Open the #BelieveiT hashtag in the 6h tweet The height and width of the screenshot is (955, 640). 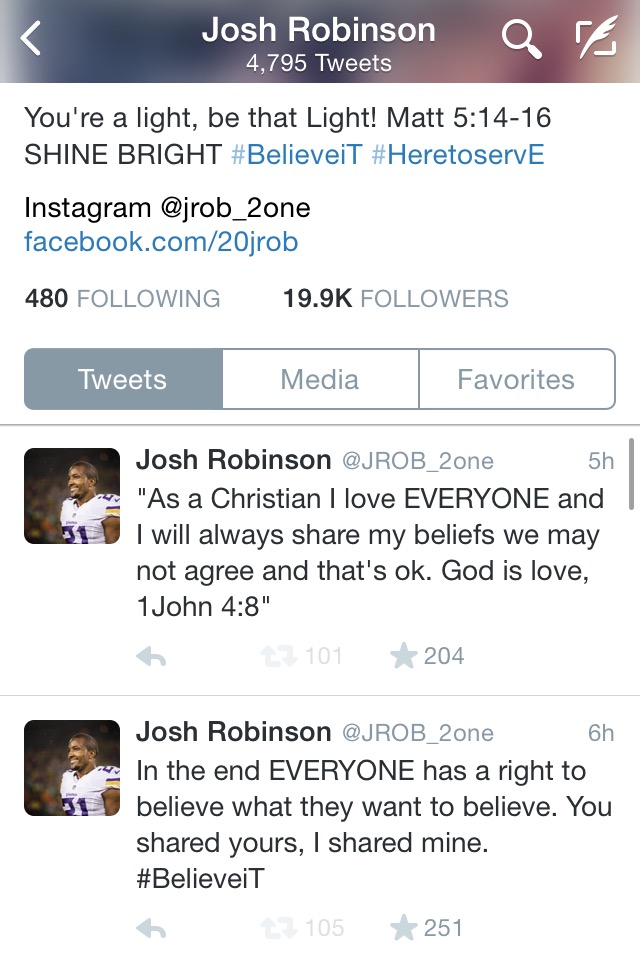coord(200,880)
